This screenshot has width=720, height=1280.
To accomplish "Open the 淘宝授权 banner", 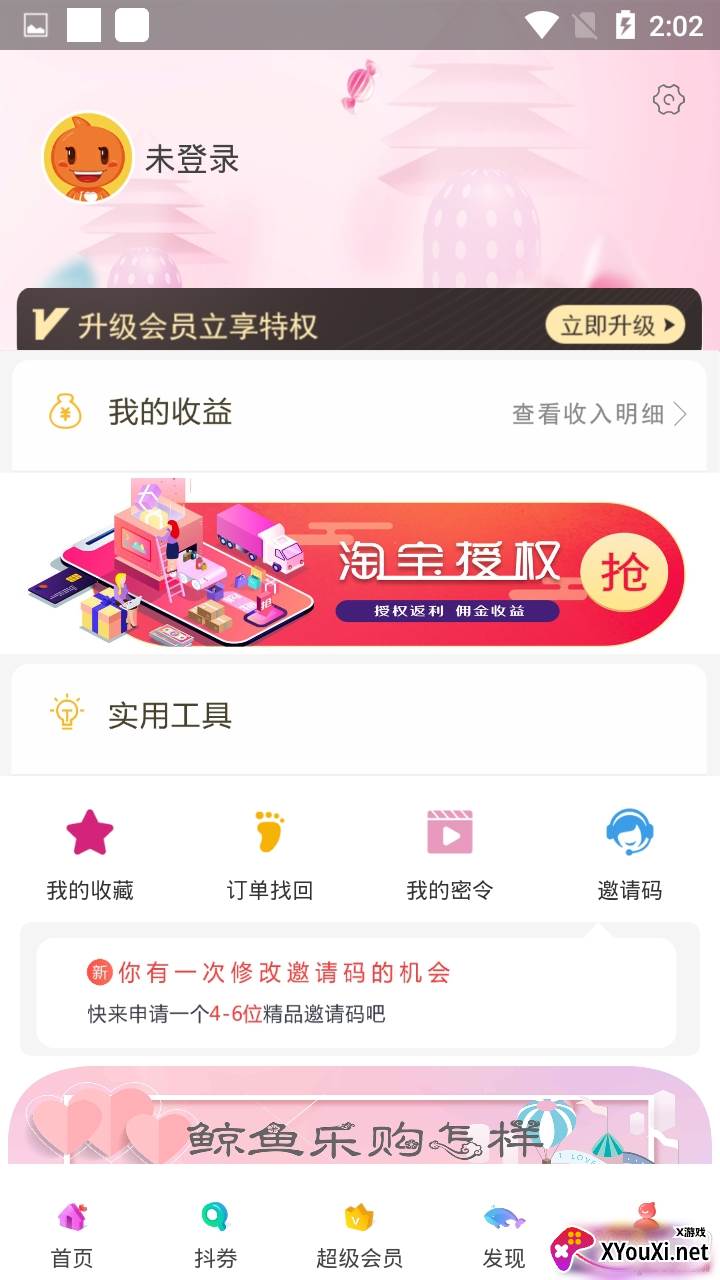I will [x=360, y=565].
